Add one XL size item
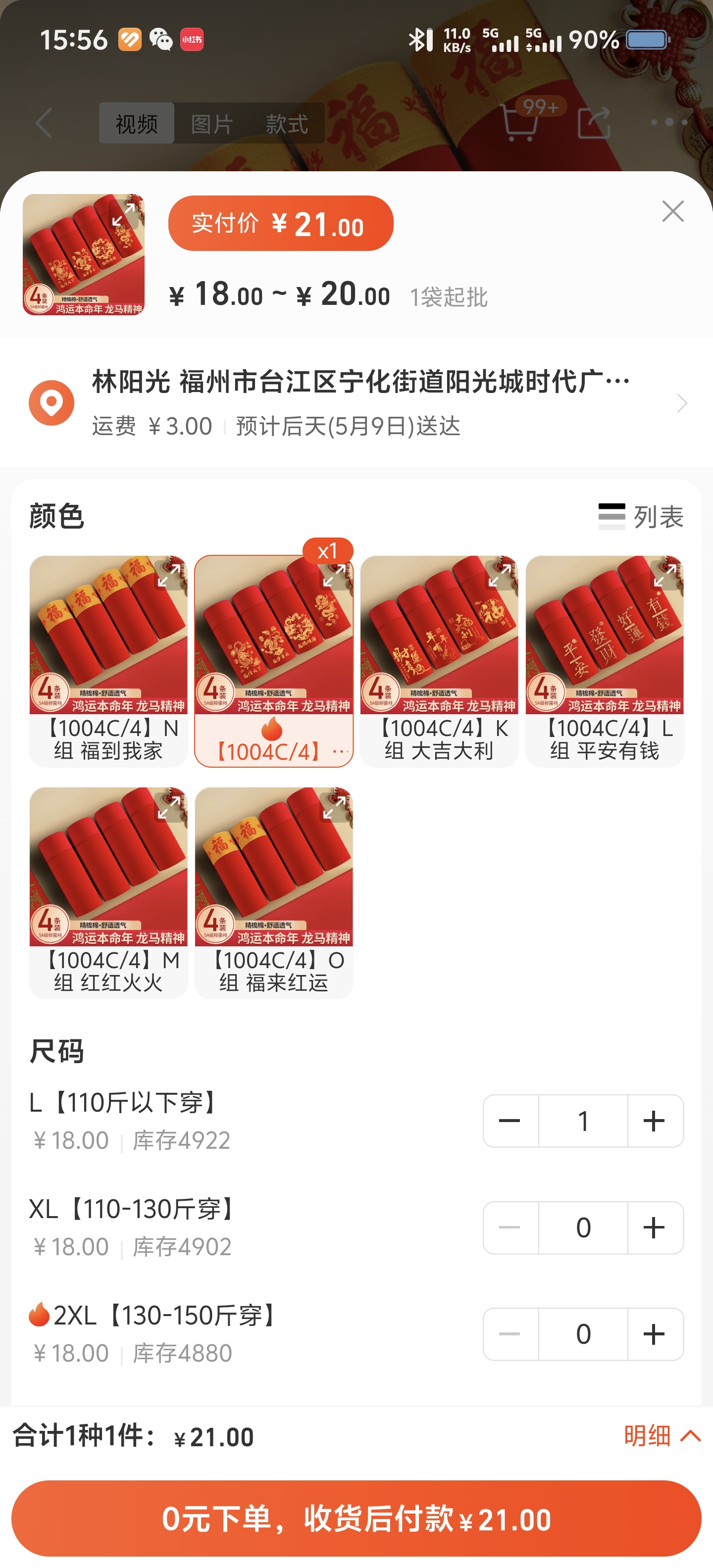Screen dimensions: 713x1568 pyautogui.click(x=655, y=1228)
